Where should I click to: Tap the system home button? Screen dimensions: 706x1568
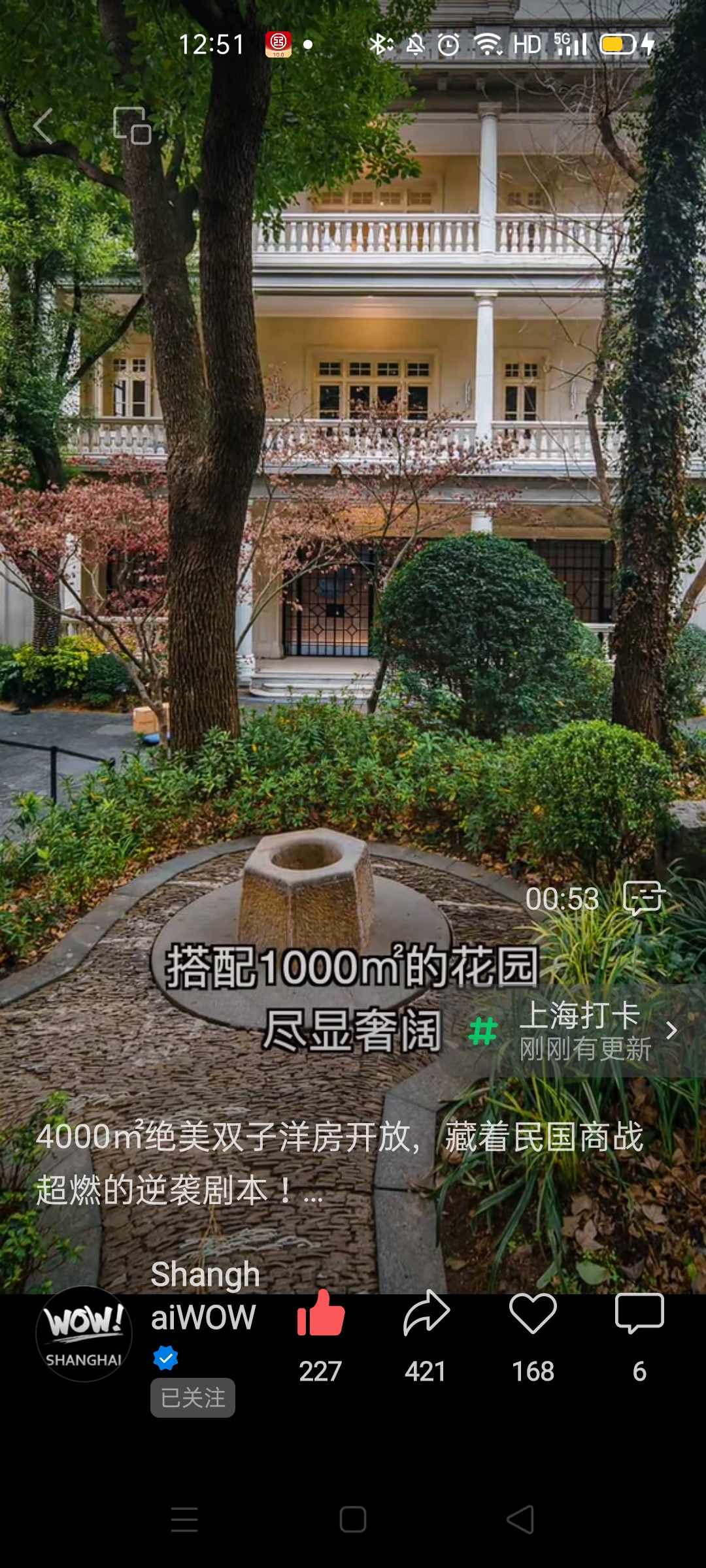353,1519
